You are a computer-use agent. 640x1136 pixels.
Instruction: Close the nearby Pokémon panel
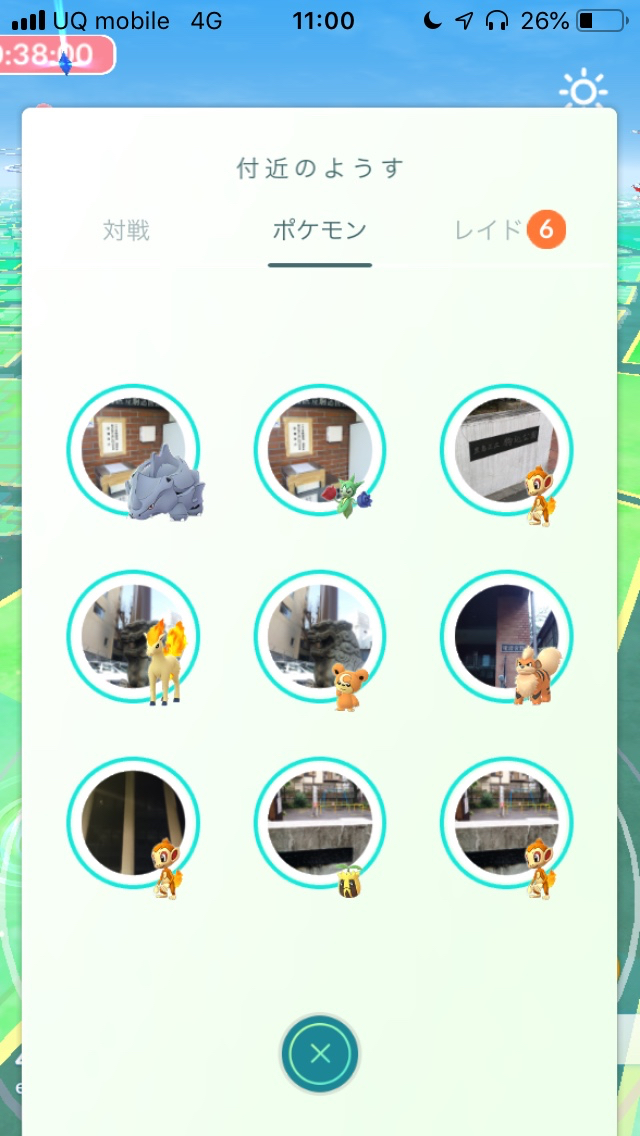point(320,1053)
